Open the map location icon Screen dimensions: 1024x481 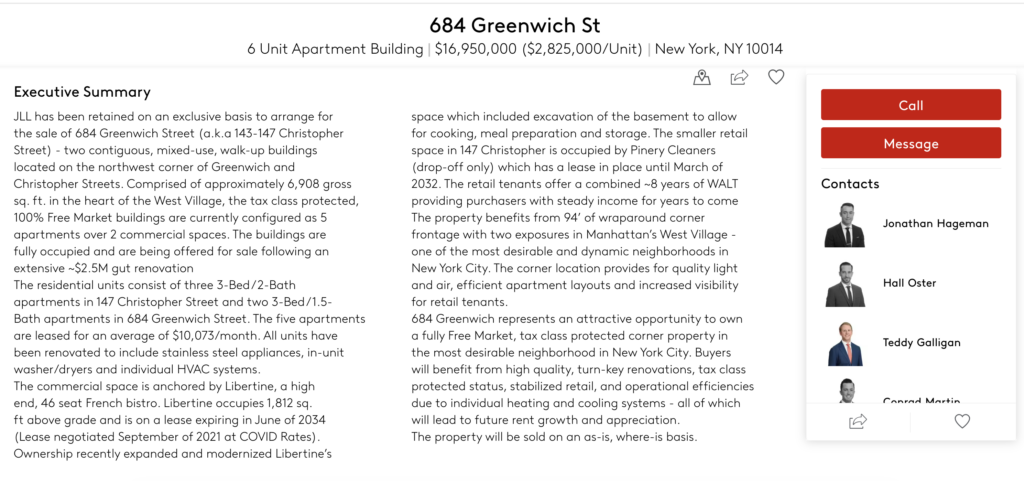[x=702, y=78]
